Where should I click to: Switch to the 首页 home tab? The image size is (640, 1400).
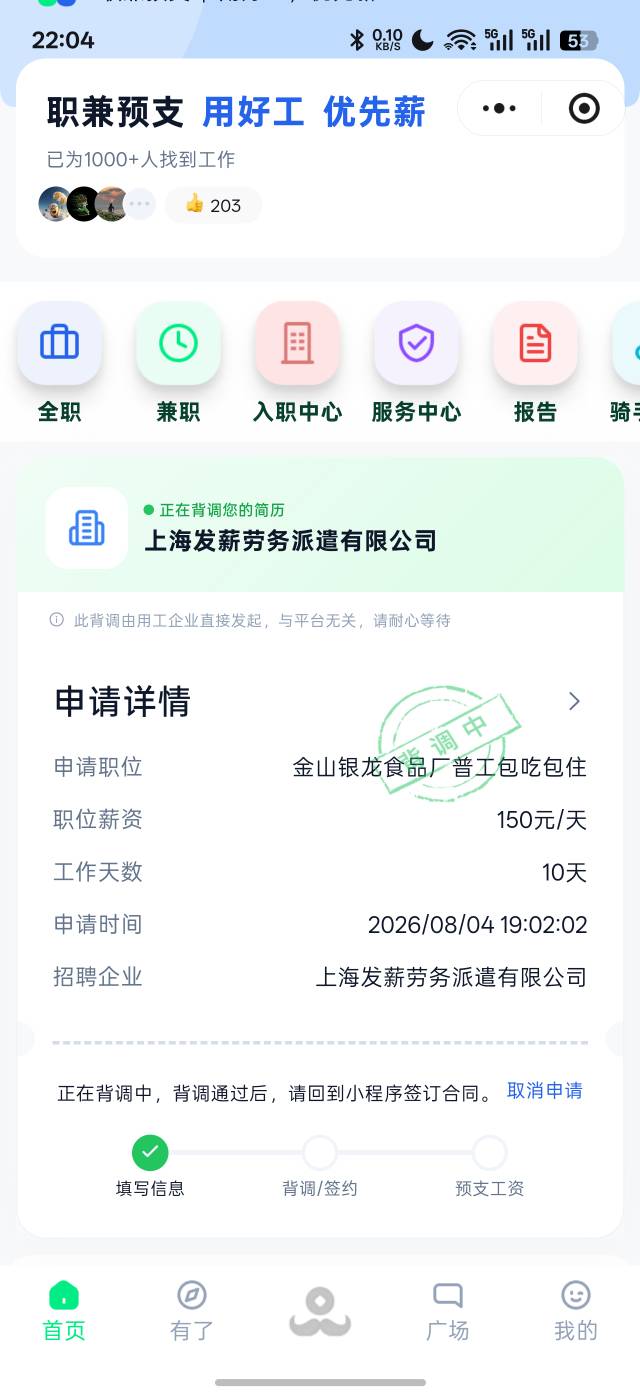pyautogui.click(x=64, y=1310)
